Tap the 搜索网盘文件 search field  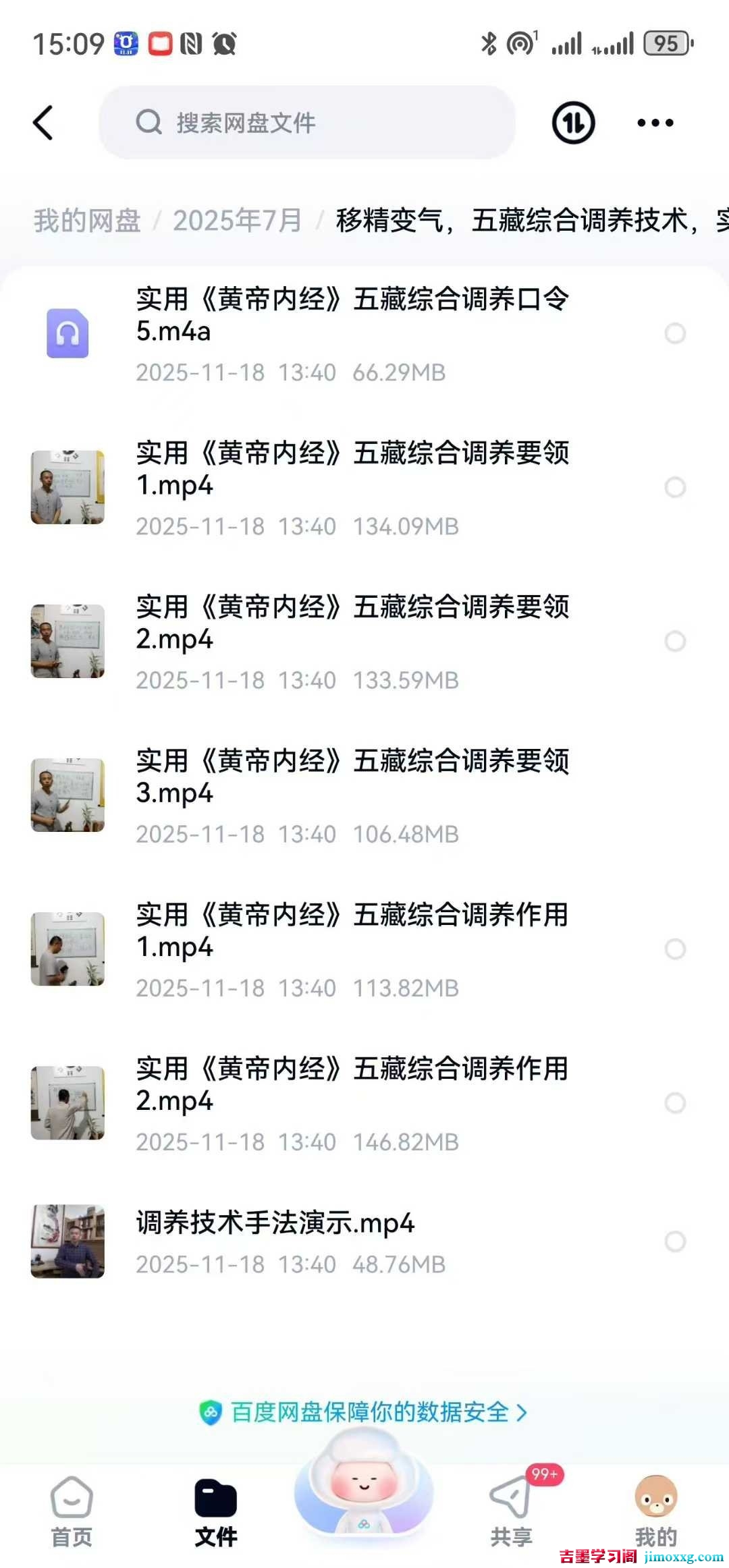click(x=307, y=123)
